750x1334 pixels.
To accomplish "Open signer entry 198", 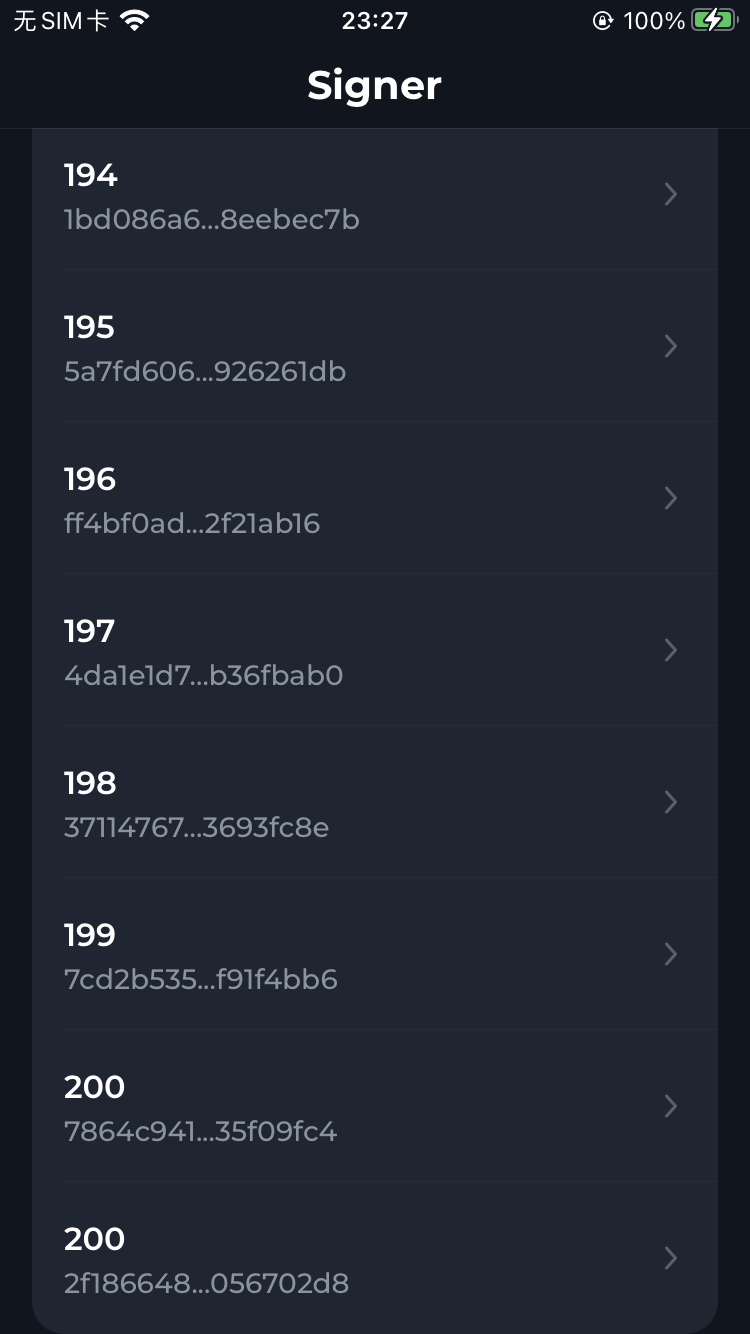I will click(x=374, y=804).
